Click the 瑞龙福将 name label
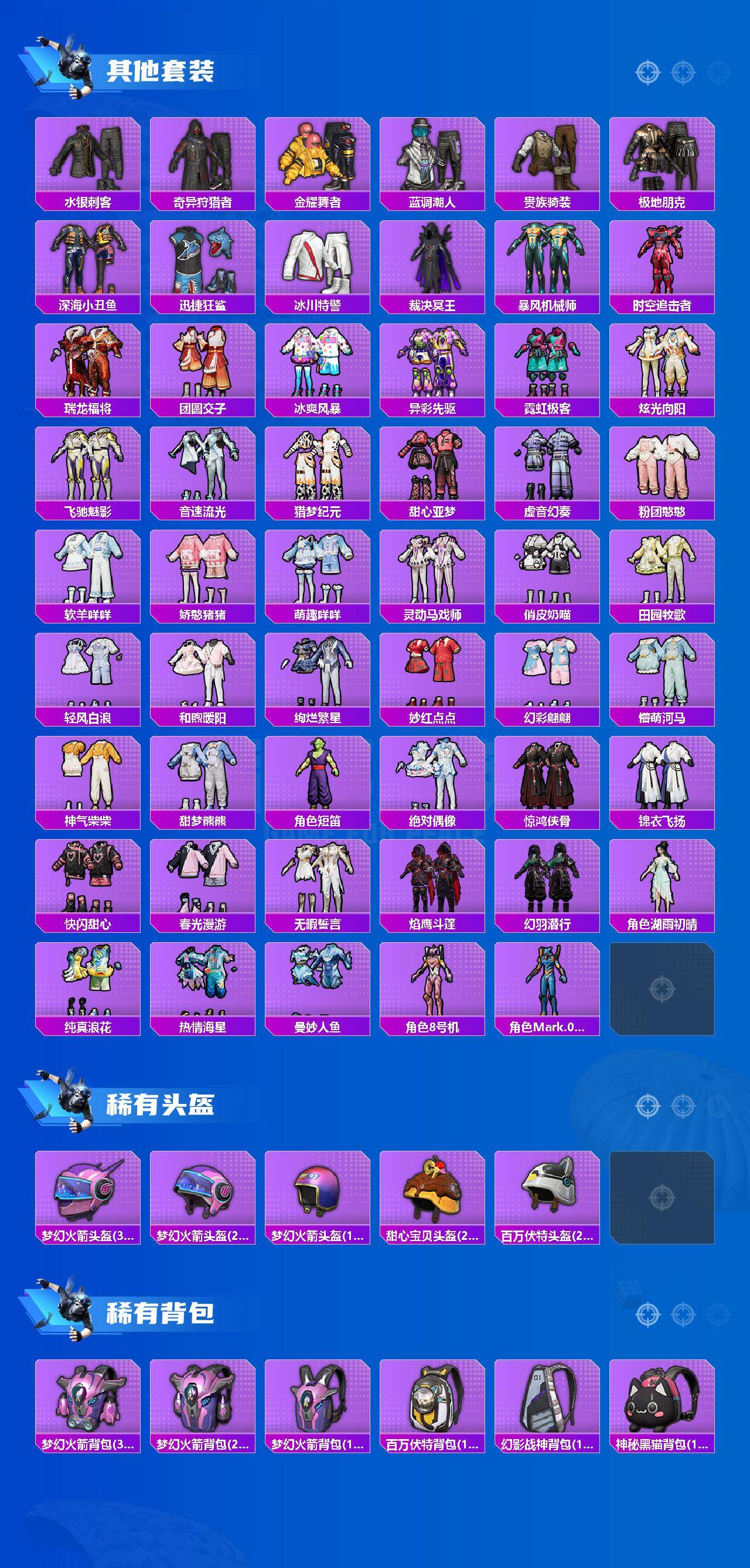This screenshot has height=1568, width=750. coord(88,409)
